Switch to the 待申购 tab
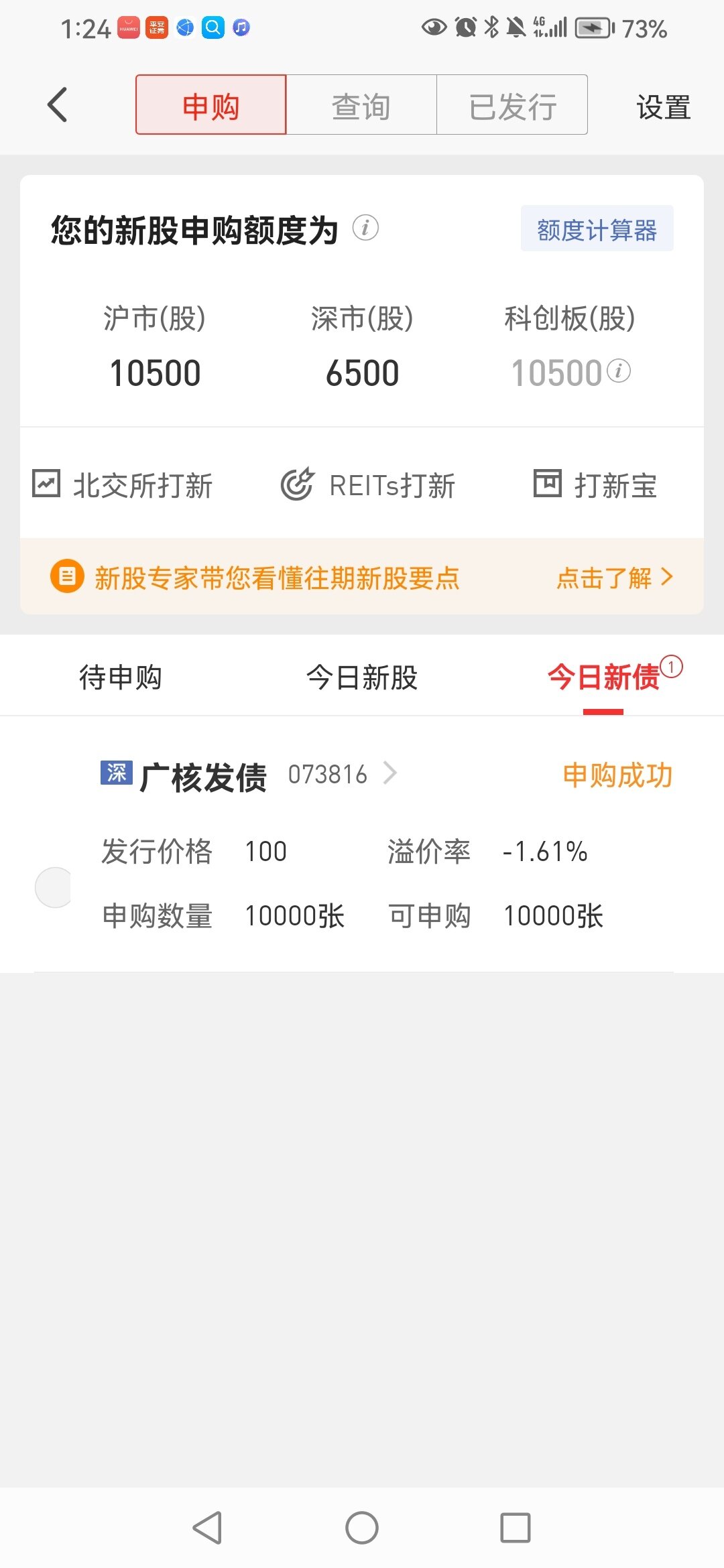This screenshot has width=724, height=1568. point(121,677)
